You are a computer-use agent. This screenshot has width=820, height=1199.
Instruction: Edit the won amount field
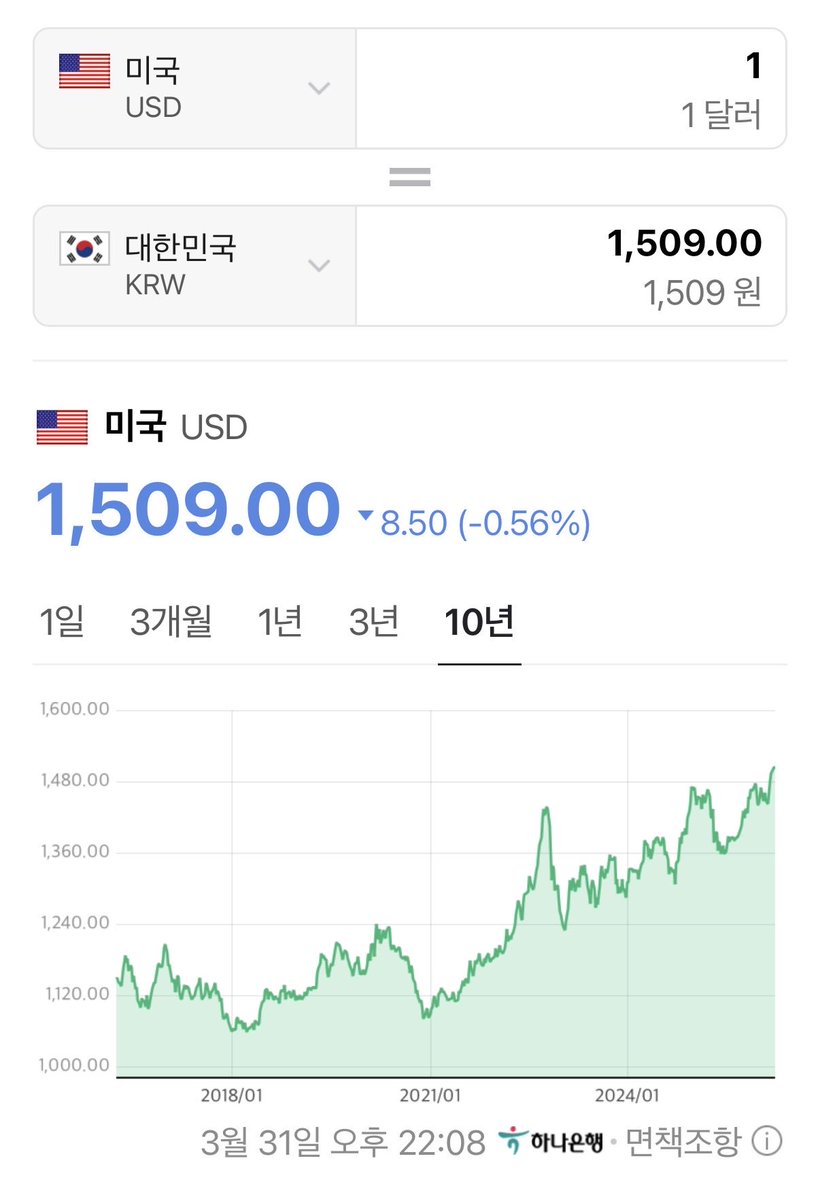(570, 265)
